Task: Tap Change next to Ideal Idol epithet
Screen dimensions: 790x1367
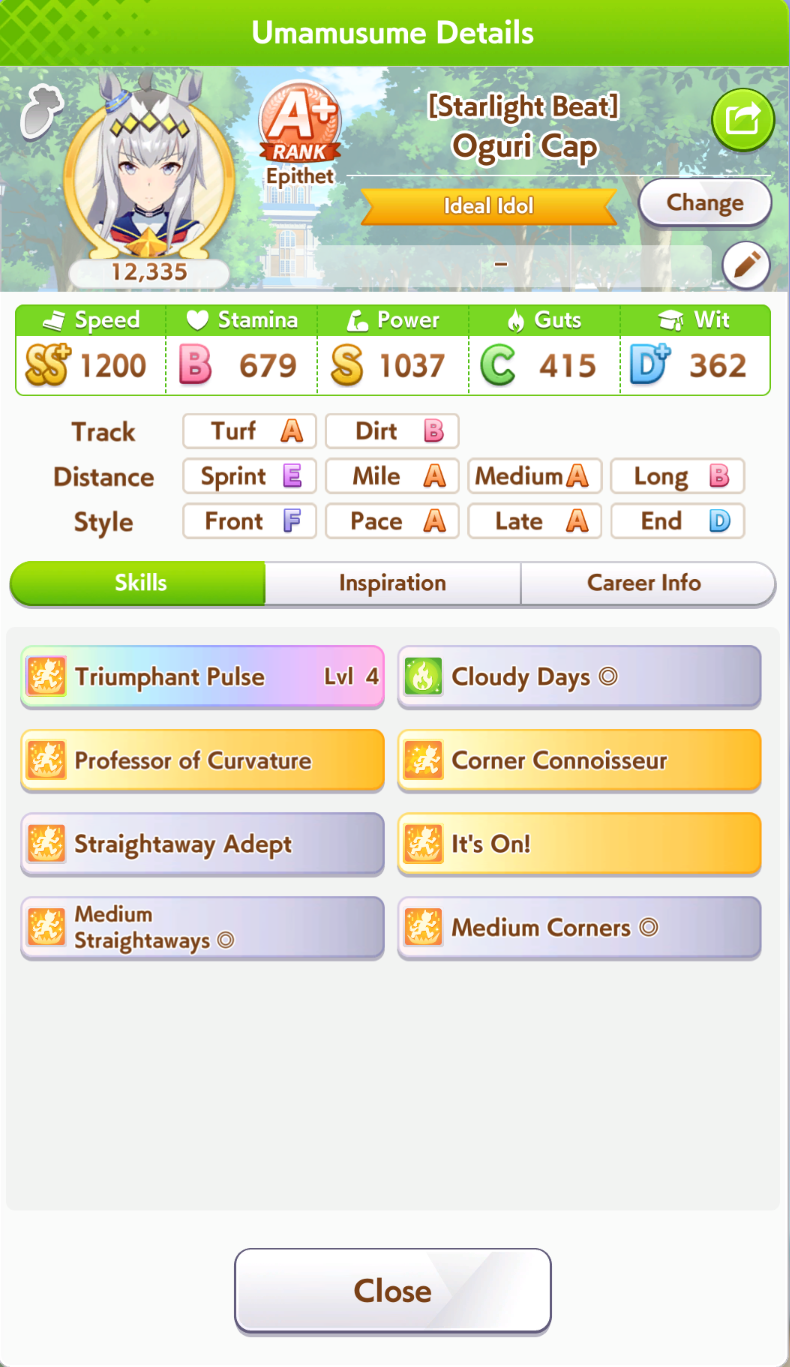Action: tap(704, 203)
